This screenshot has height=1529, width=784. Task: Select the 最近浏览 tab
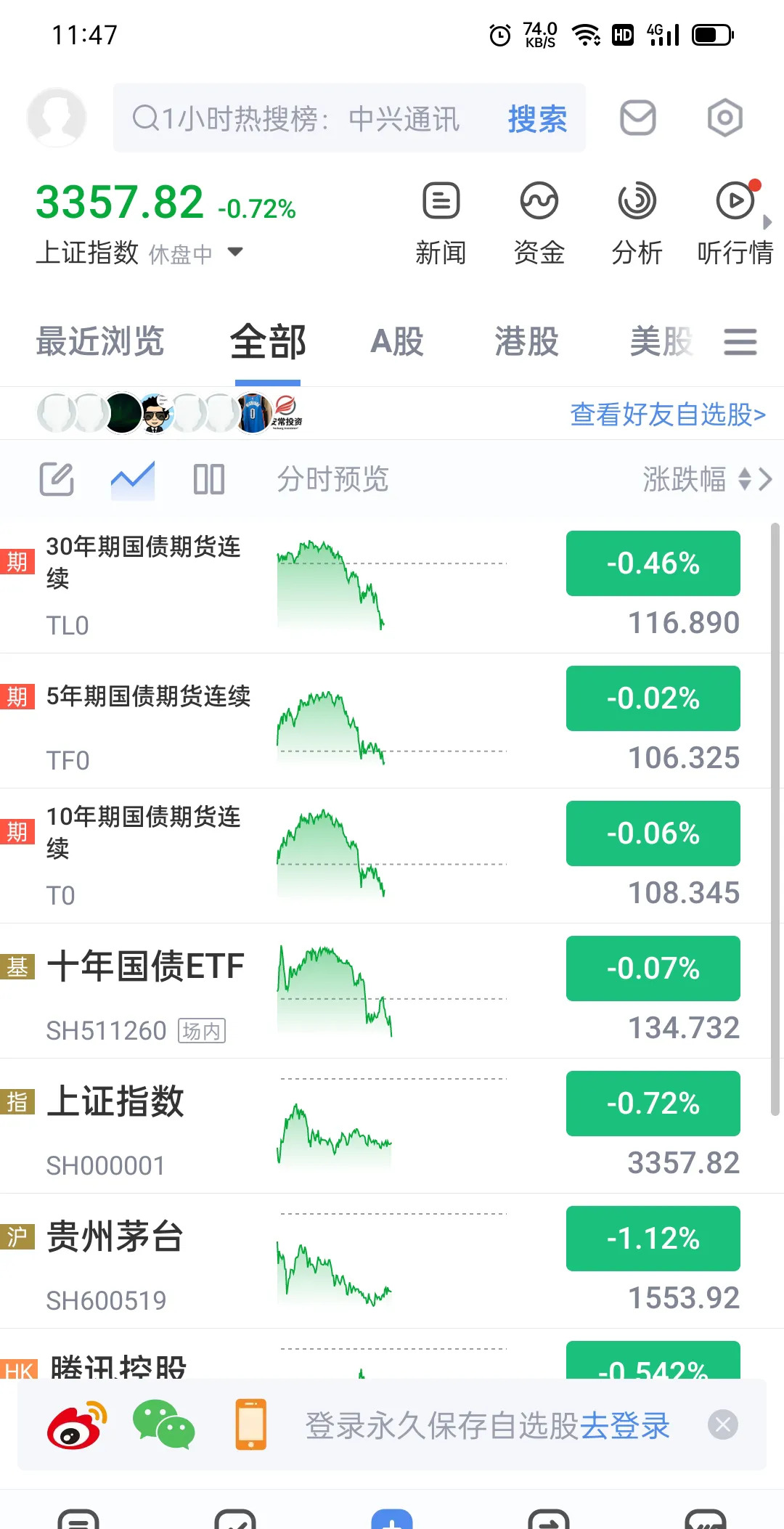[99, 341]
